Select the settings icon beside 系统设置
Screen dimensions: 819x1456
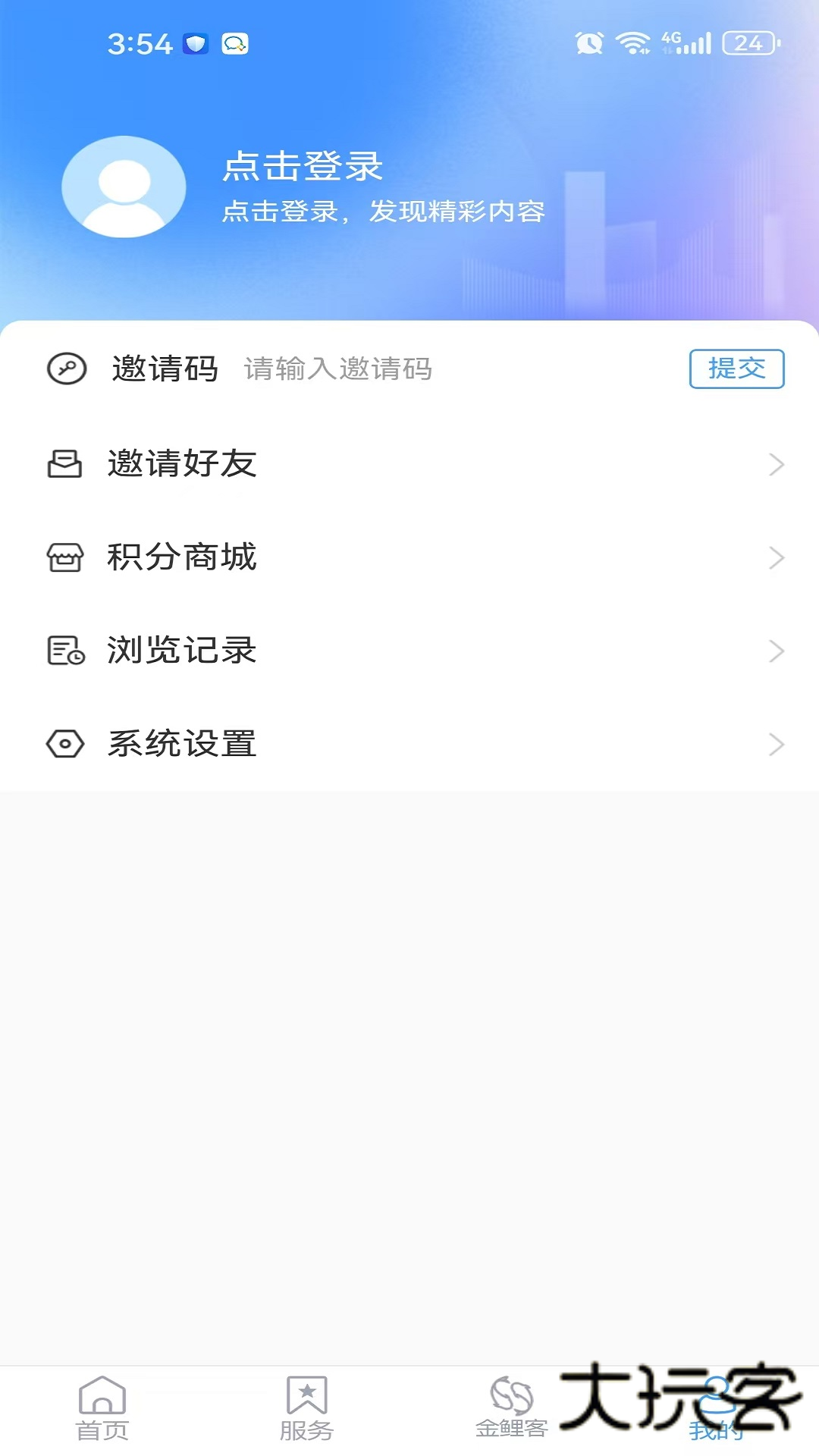click(x=64, y=744)
